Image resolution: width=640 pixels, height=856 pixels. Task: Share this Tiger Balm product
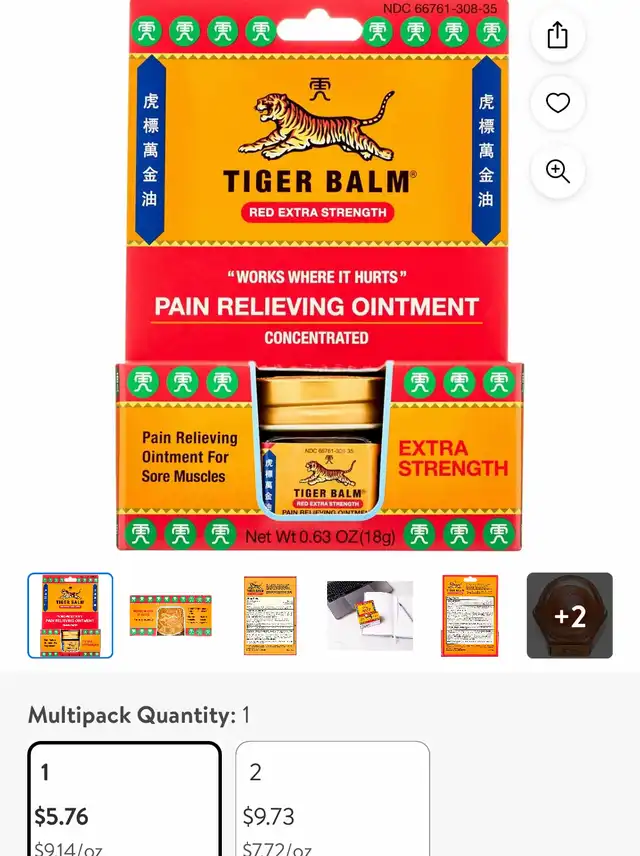click(x=557, y=36)
